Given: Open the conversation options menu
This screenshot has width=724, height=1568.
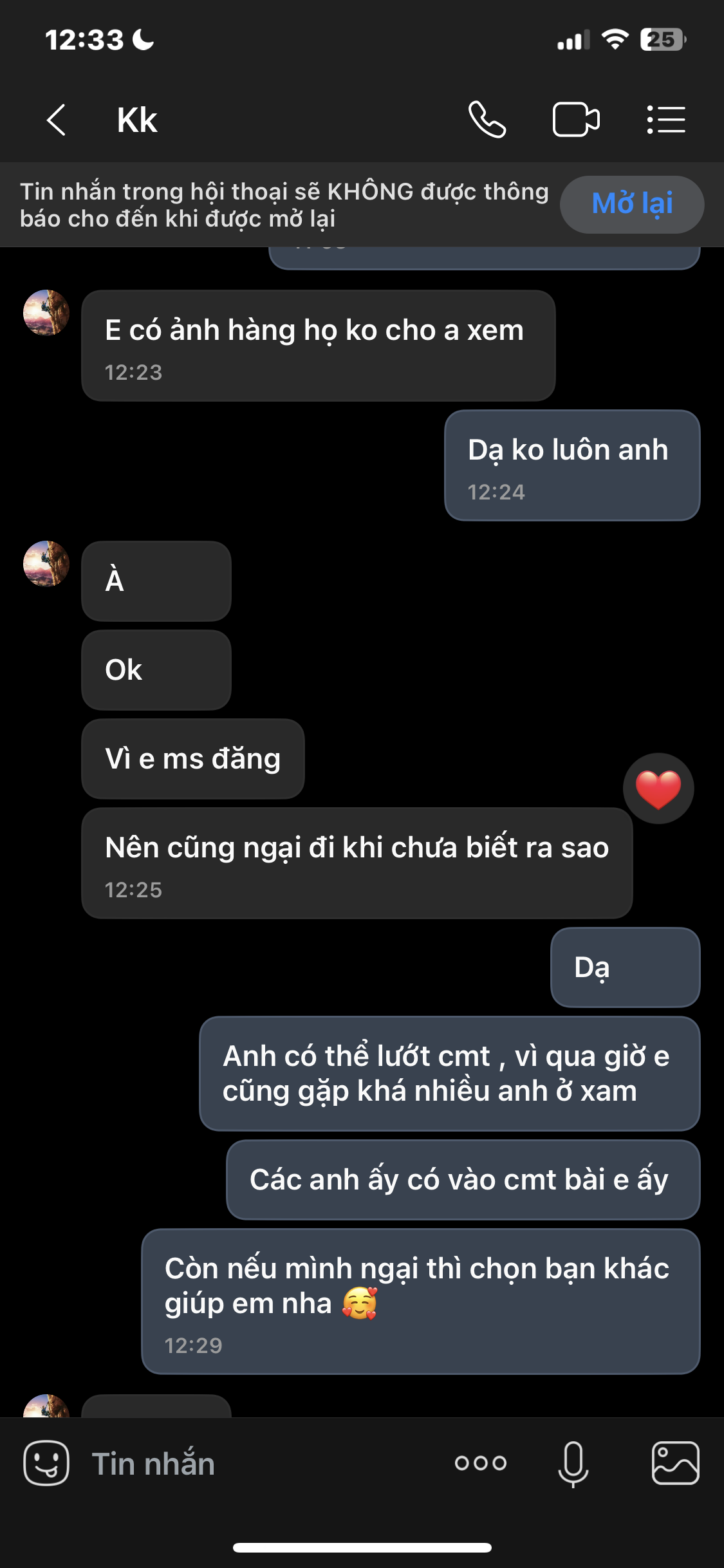Looking at the screenshot, I should 666,120.
